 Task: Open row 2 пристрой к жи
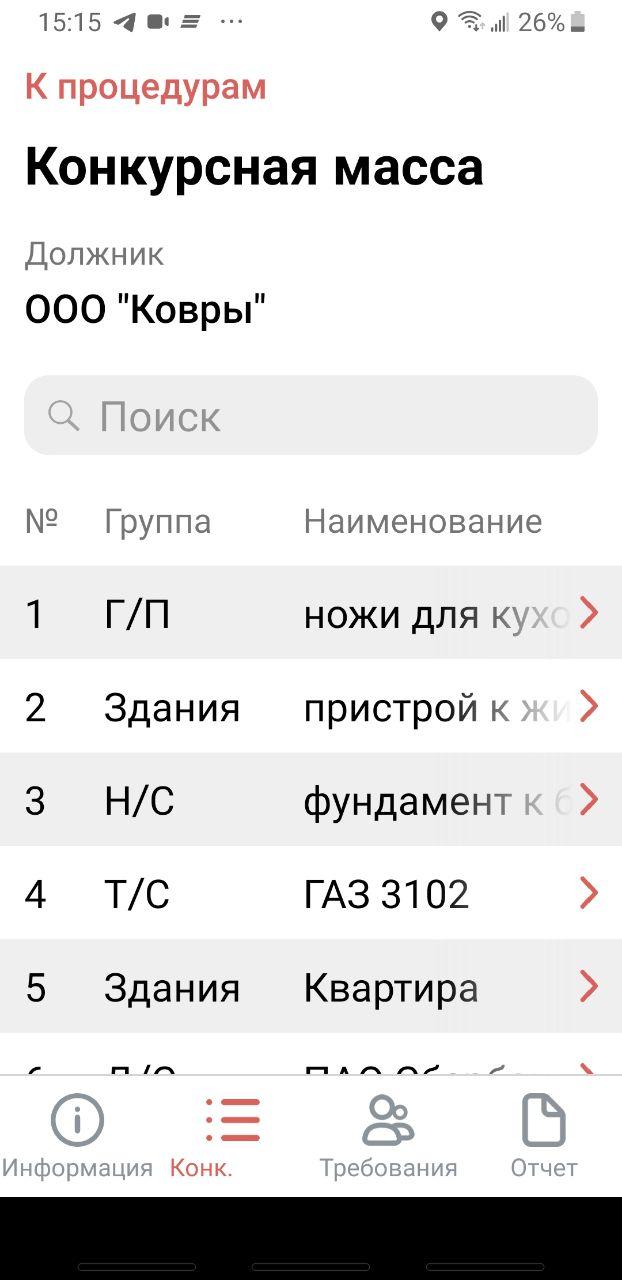[311, 707]
